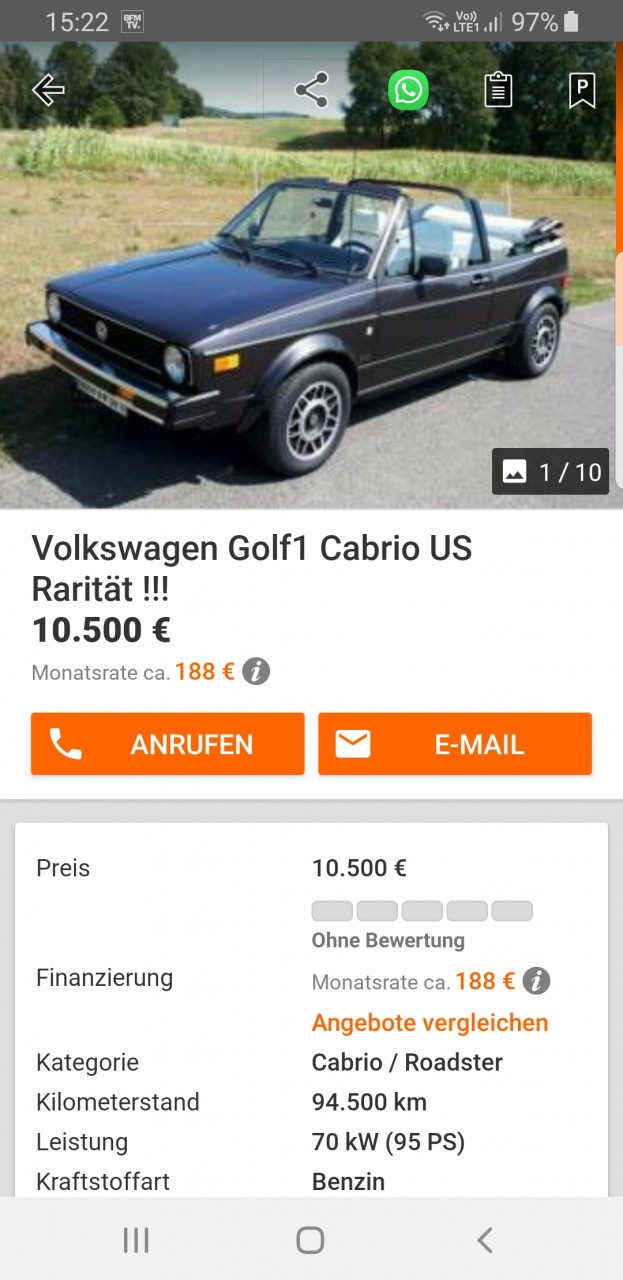Screen dimensions: 623x1280
Task: Open recent apps from navigation bar
Action: pos(136,1240)
